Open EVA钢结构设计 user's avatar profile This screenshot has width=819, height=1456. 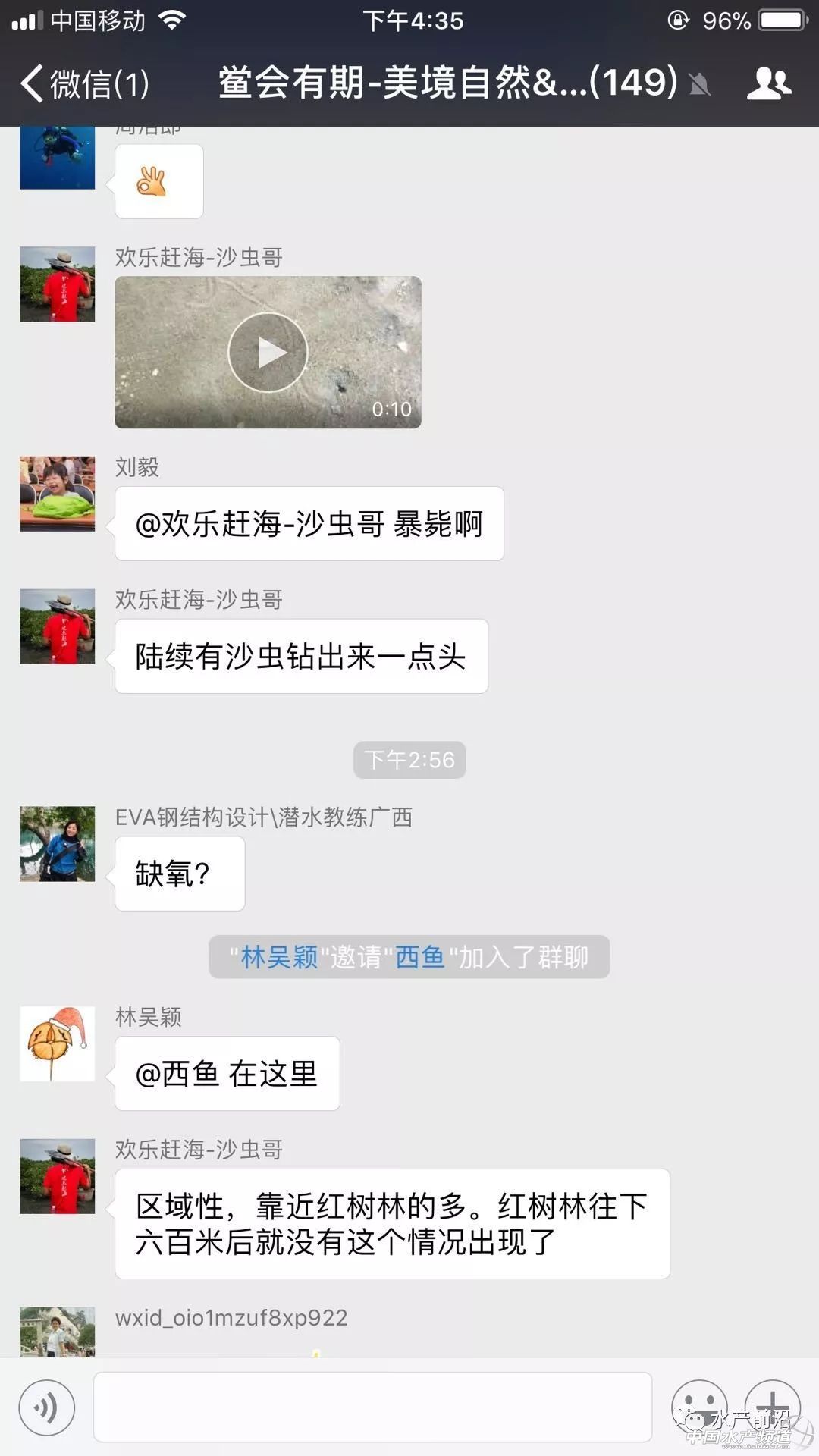[58, 843]
